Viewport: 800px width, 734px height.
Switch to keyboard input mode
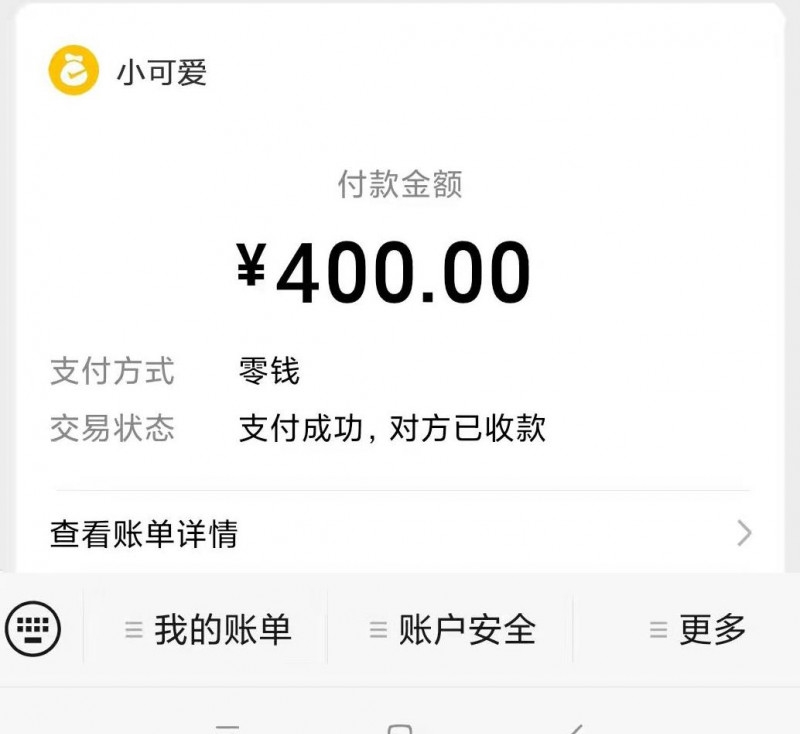[34, 629]
